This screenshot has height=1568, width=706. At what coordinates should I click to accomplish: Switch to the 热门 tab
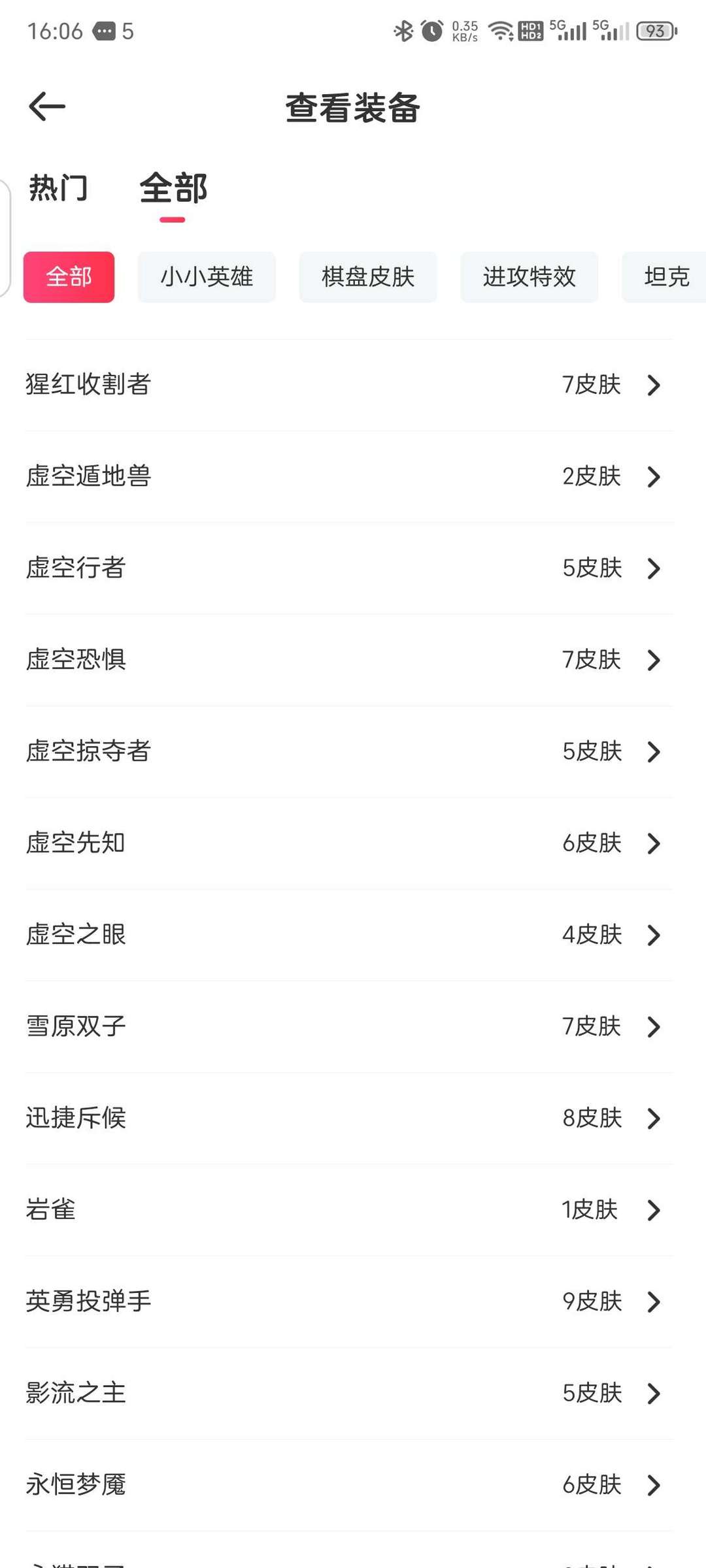click(x=58, y=189)
